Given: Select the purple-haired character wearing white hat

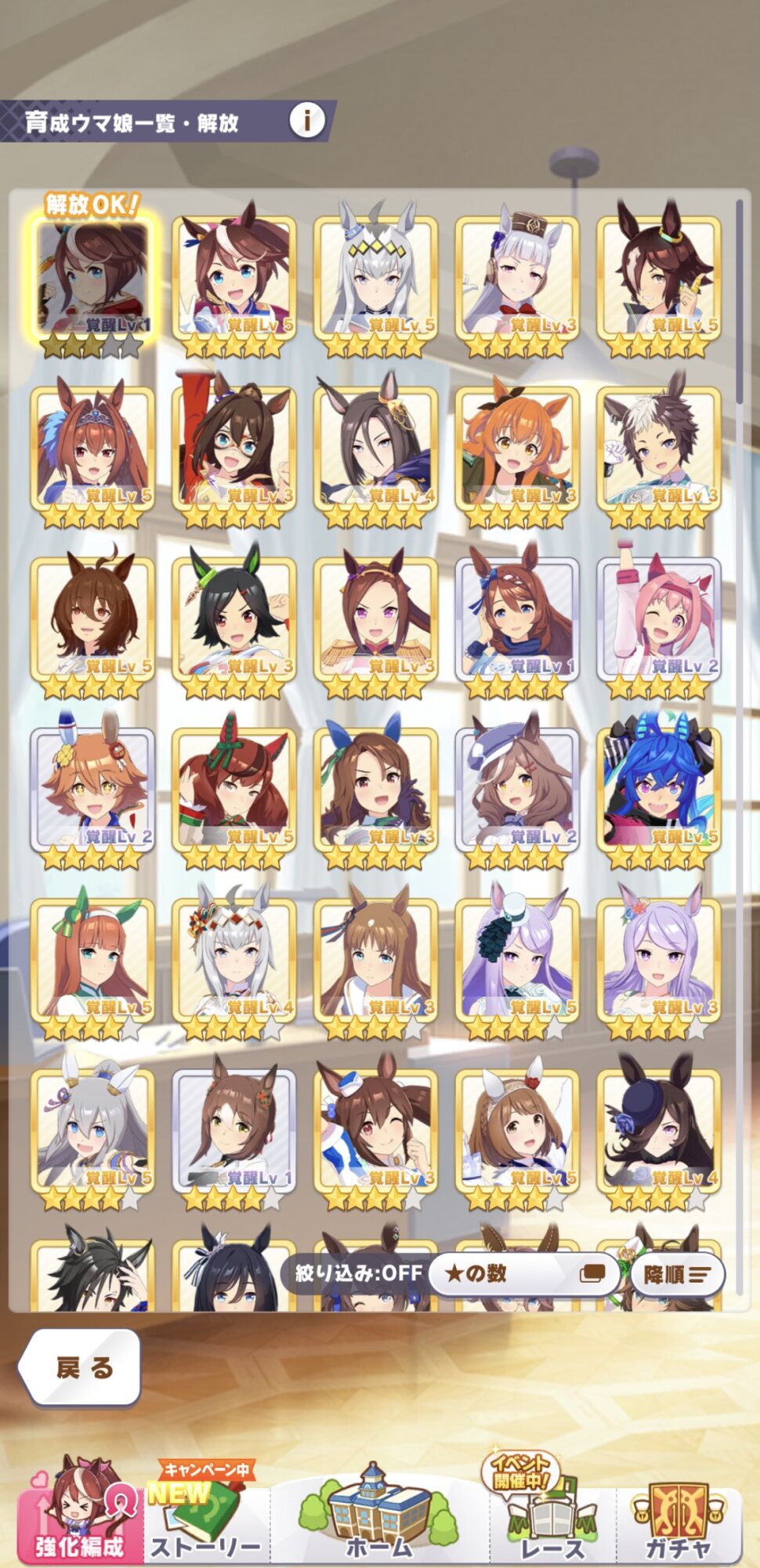Looking at the screenshot, I should pos(517,960).
